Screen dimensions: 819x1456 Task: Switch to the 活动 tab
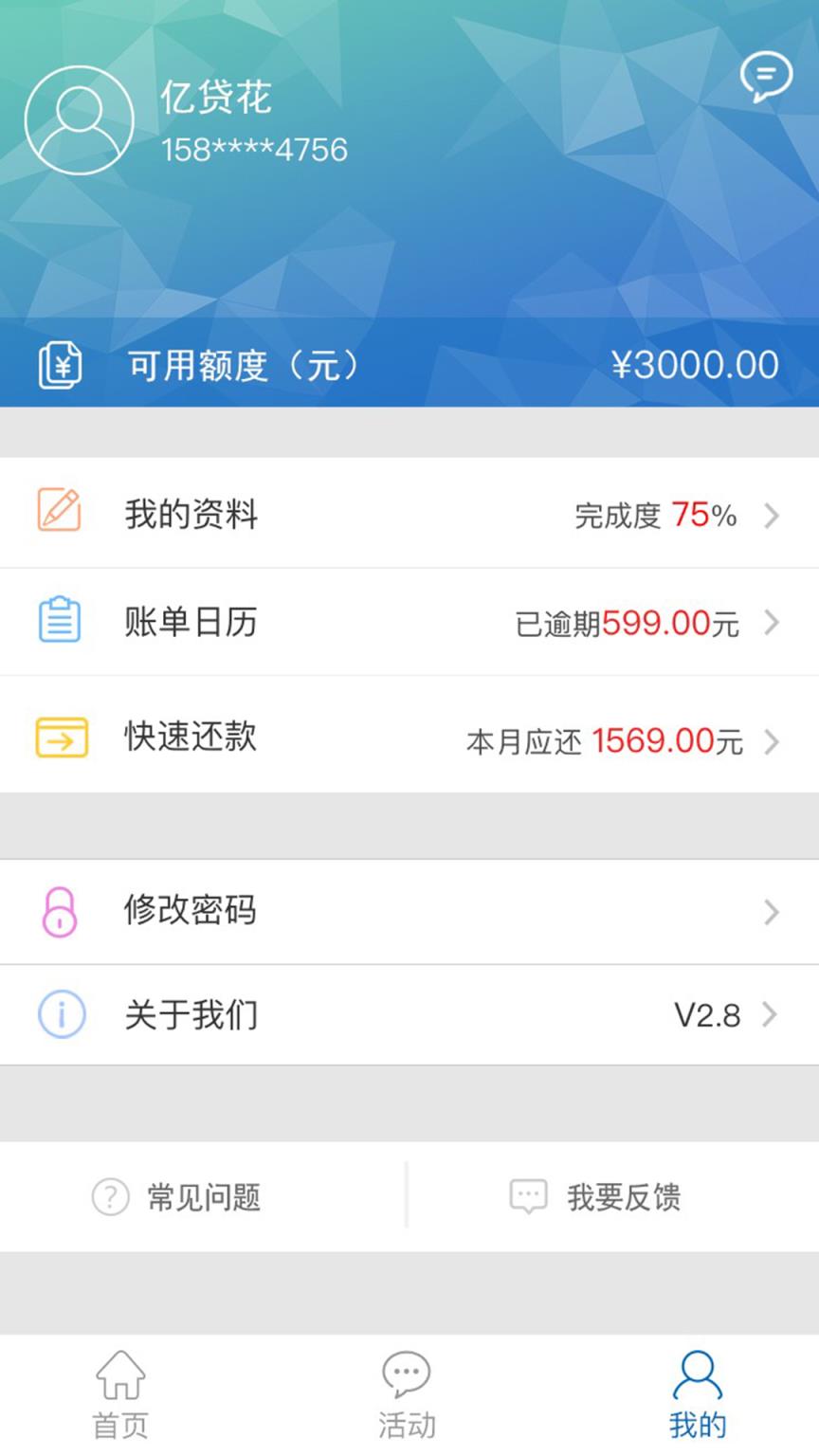[407, 1395]
